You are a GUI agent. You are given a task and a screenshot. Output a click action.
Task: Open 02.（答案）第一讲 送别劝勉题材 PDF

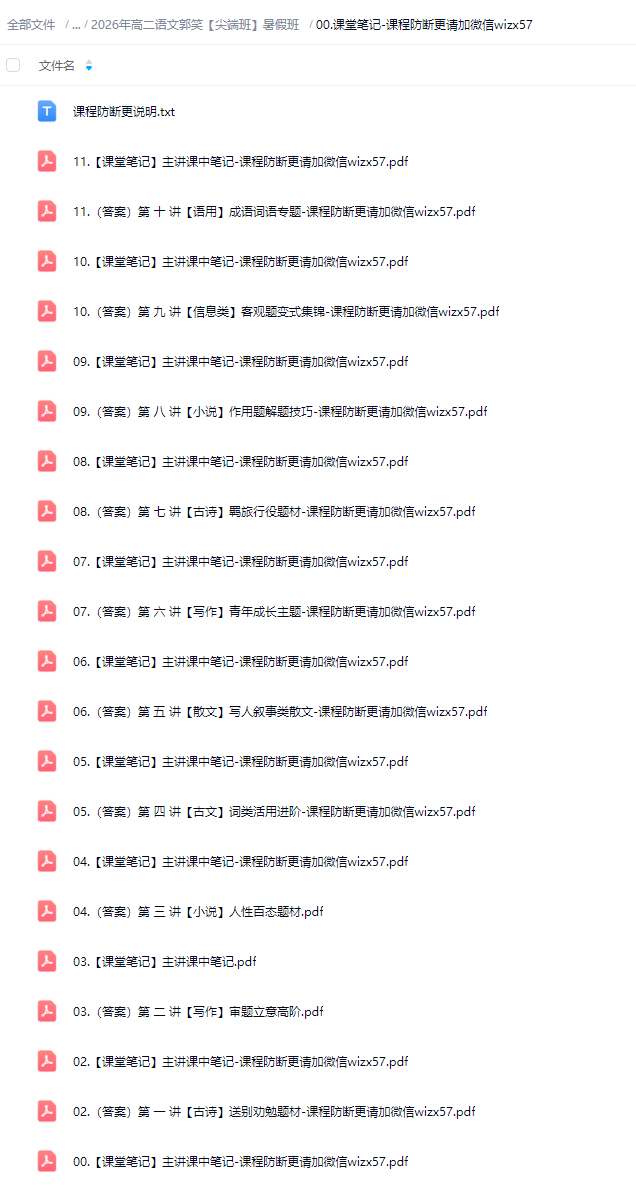pos(274,1111)
